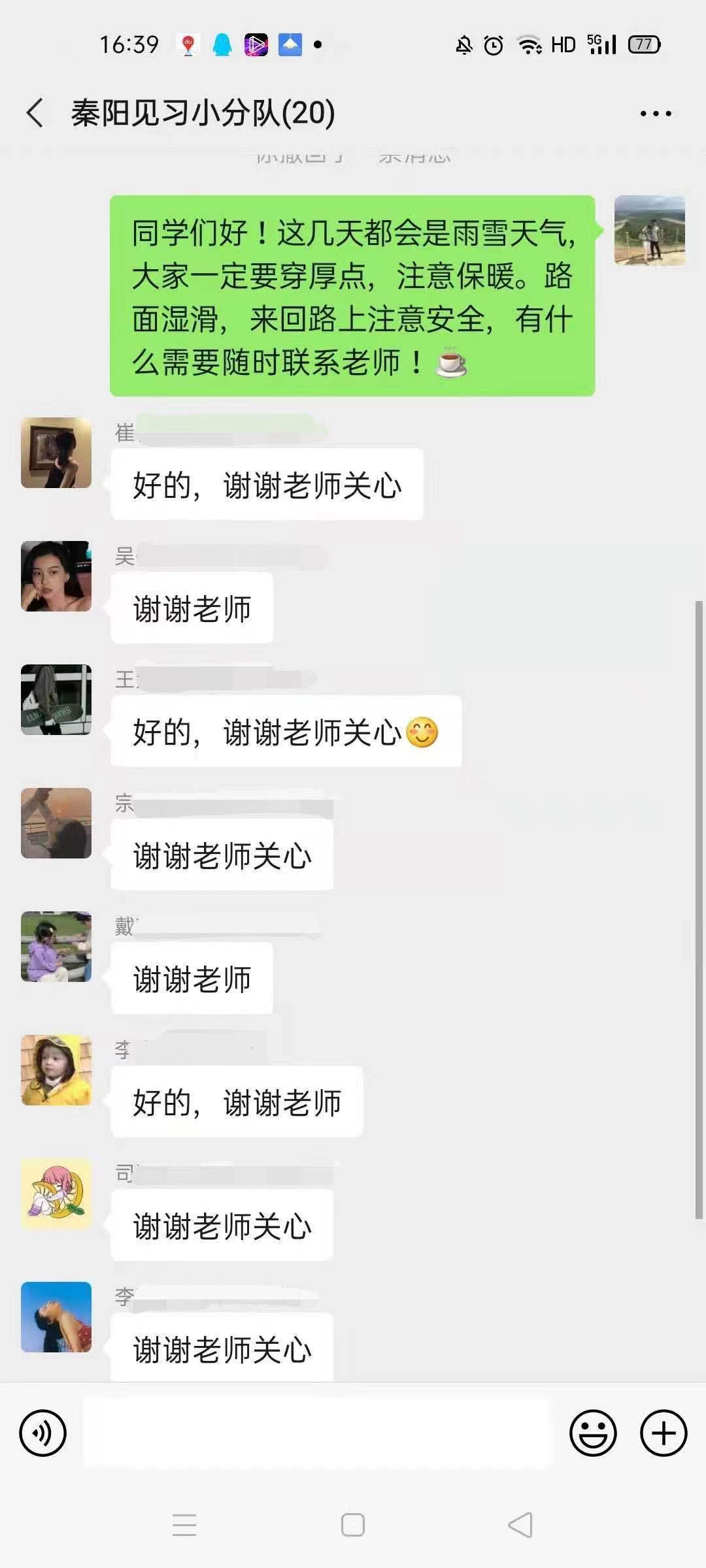
Task: Open avatar of member surnamed 戴
Action: [x=56, y=947]
